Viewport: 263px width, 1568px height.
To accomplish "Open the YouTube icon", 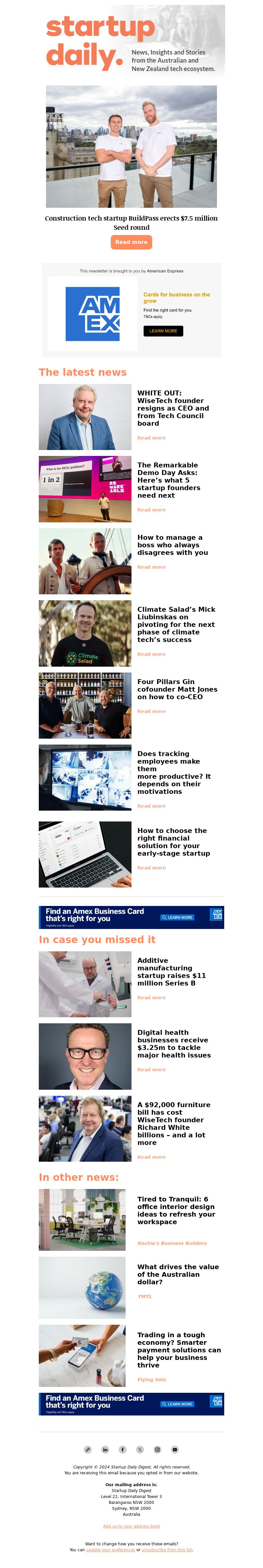I will click(x=175, y=1449).
